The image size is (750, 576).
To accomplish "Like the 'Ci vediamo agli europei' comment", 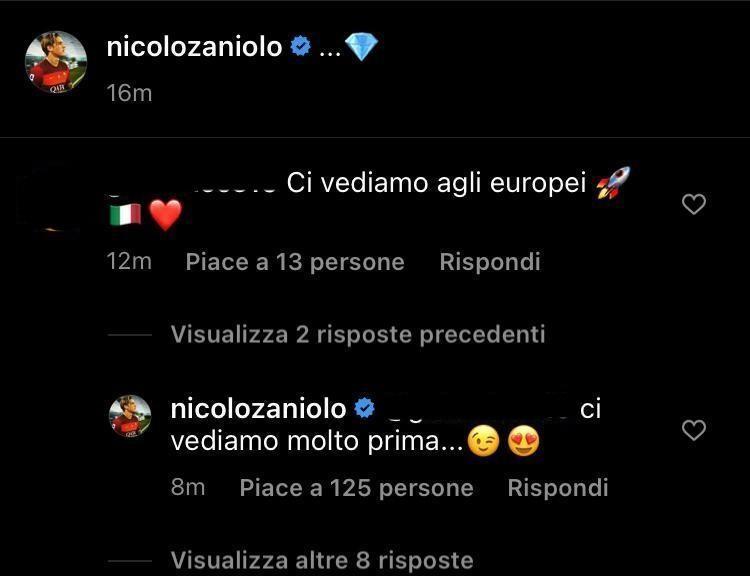I will [x=693, y=205].
